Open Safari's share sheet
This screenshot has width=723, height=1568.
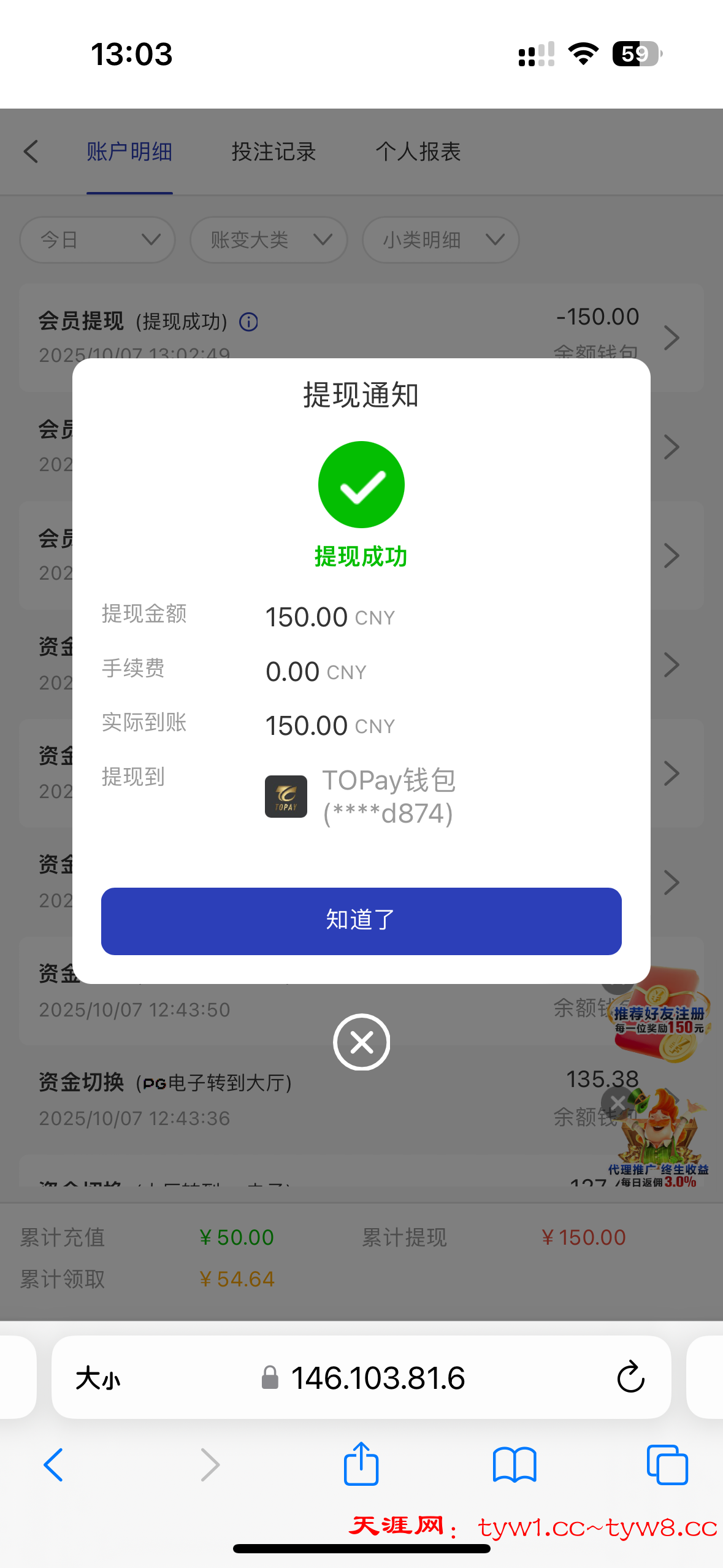coord(361,1465)
